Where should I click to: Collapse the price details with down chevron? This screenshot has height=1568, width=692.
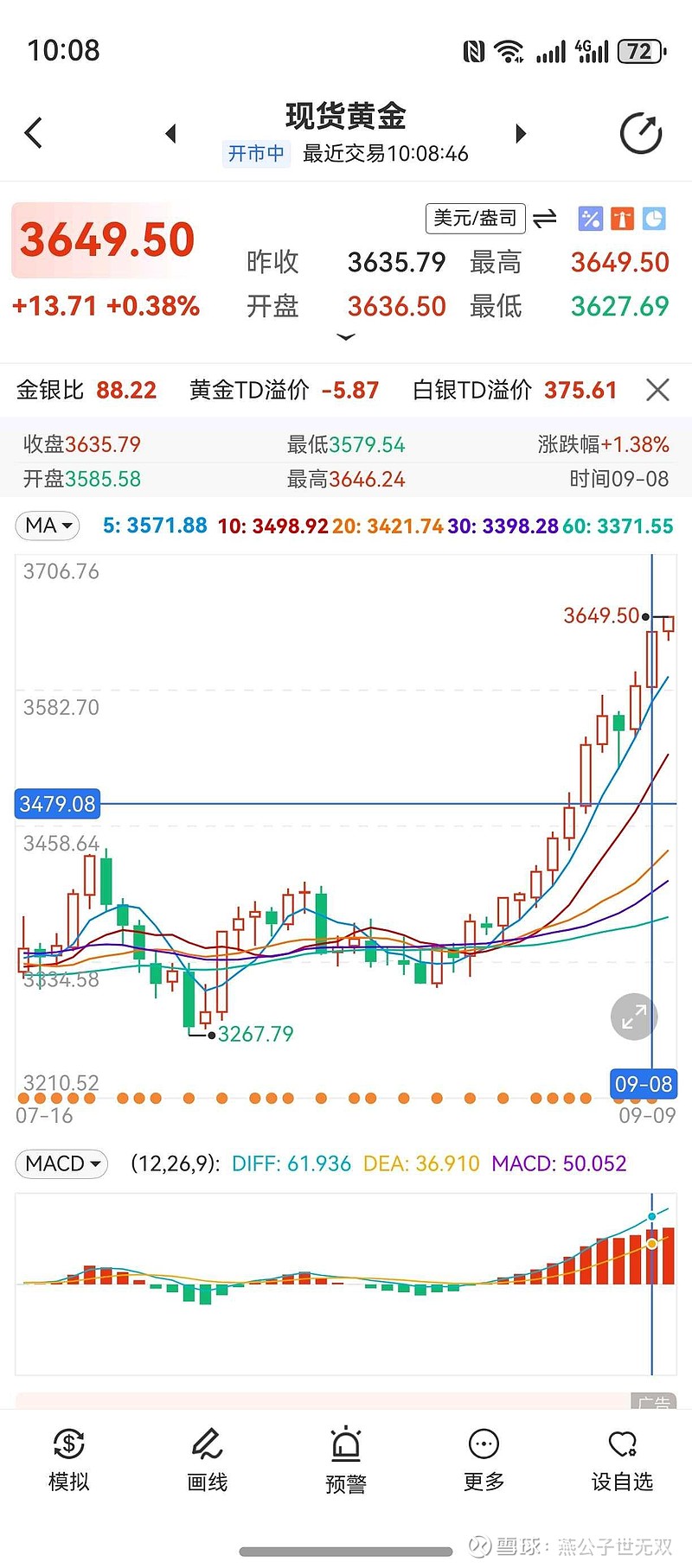pyautogui.click(x=345, y=337)
